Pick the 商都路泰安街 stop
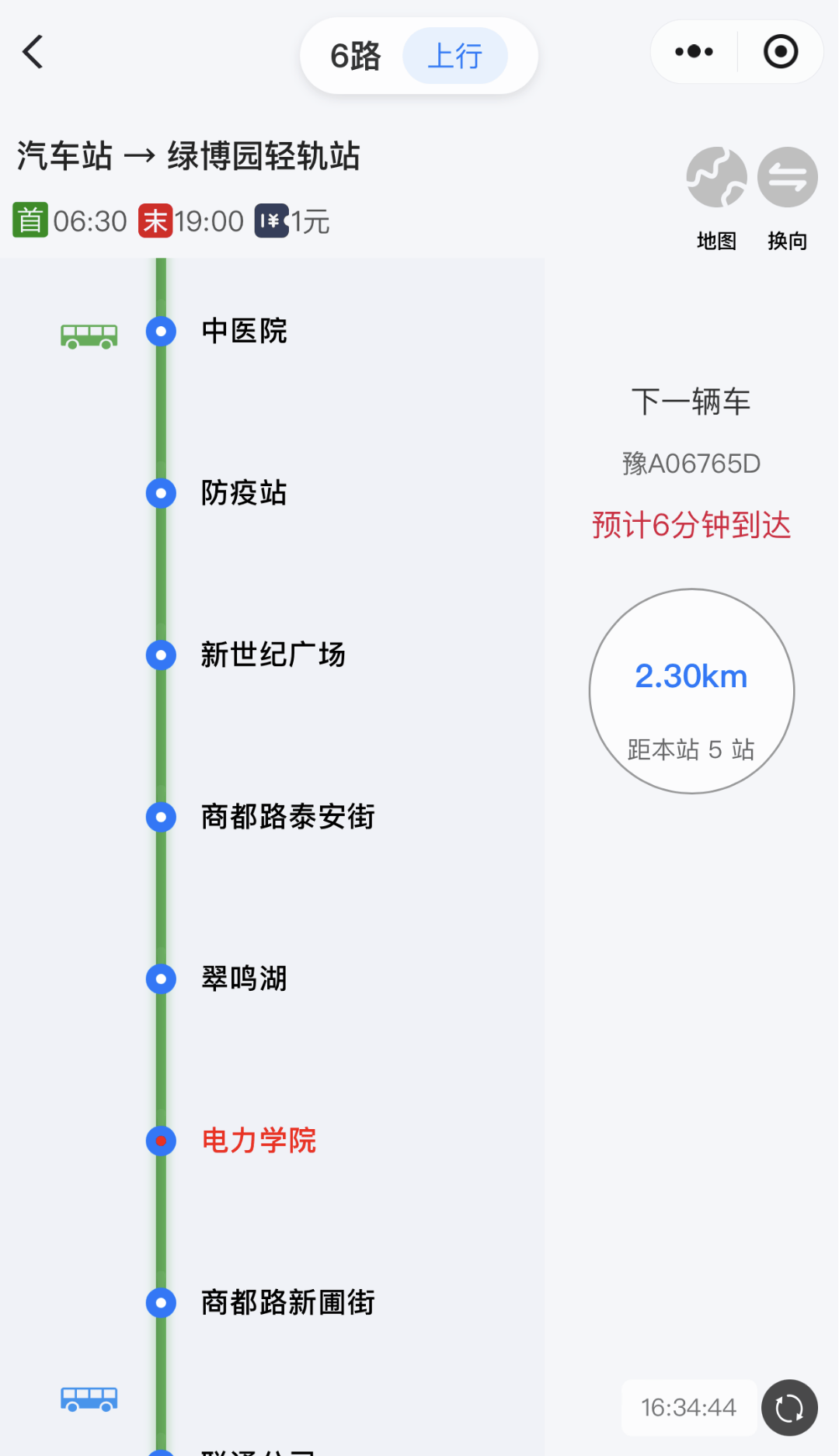The height and width of the screenshot is (1456, 839). 287,817
